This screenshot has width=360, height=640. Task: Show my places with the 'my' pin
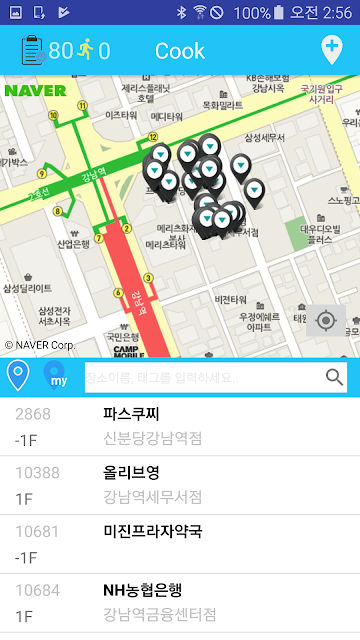tap(55, 376)
